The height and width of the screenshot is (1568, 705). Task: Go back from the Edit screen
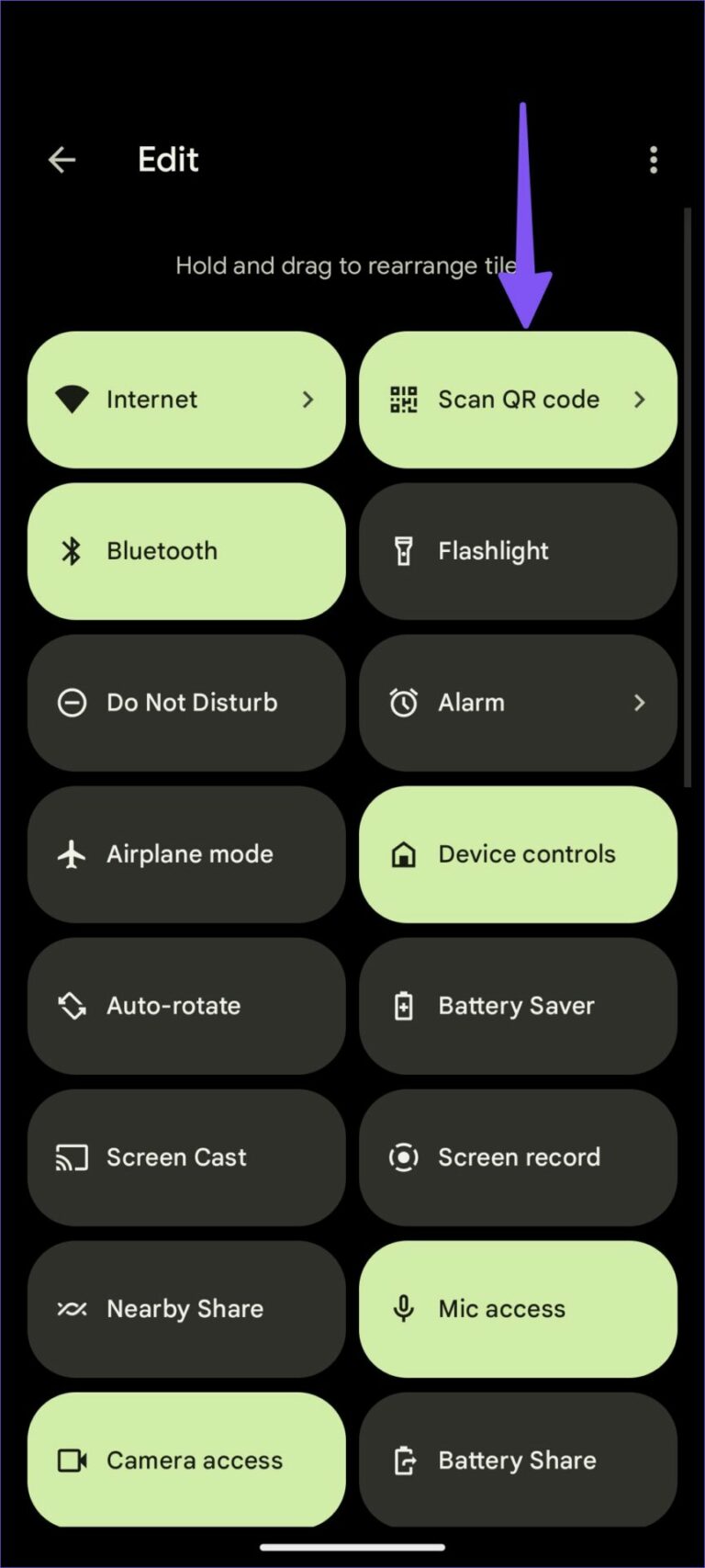click(62, 160)
